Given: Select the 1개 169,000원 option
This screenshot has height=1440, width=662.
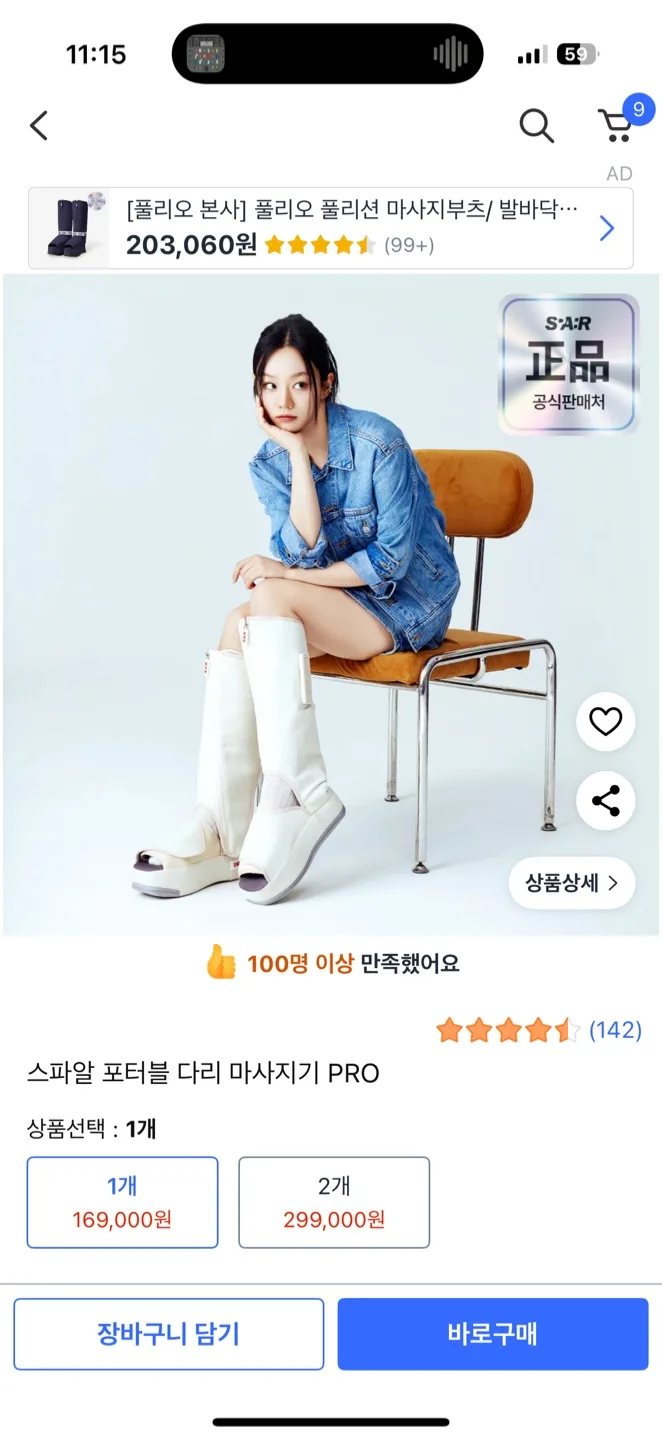Looking at the screenshot, I should coord(122,1202).
